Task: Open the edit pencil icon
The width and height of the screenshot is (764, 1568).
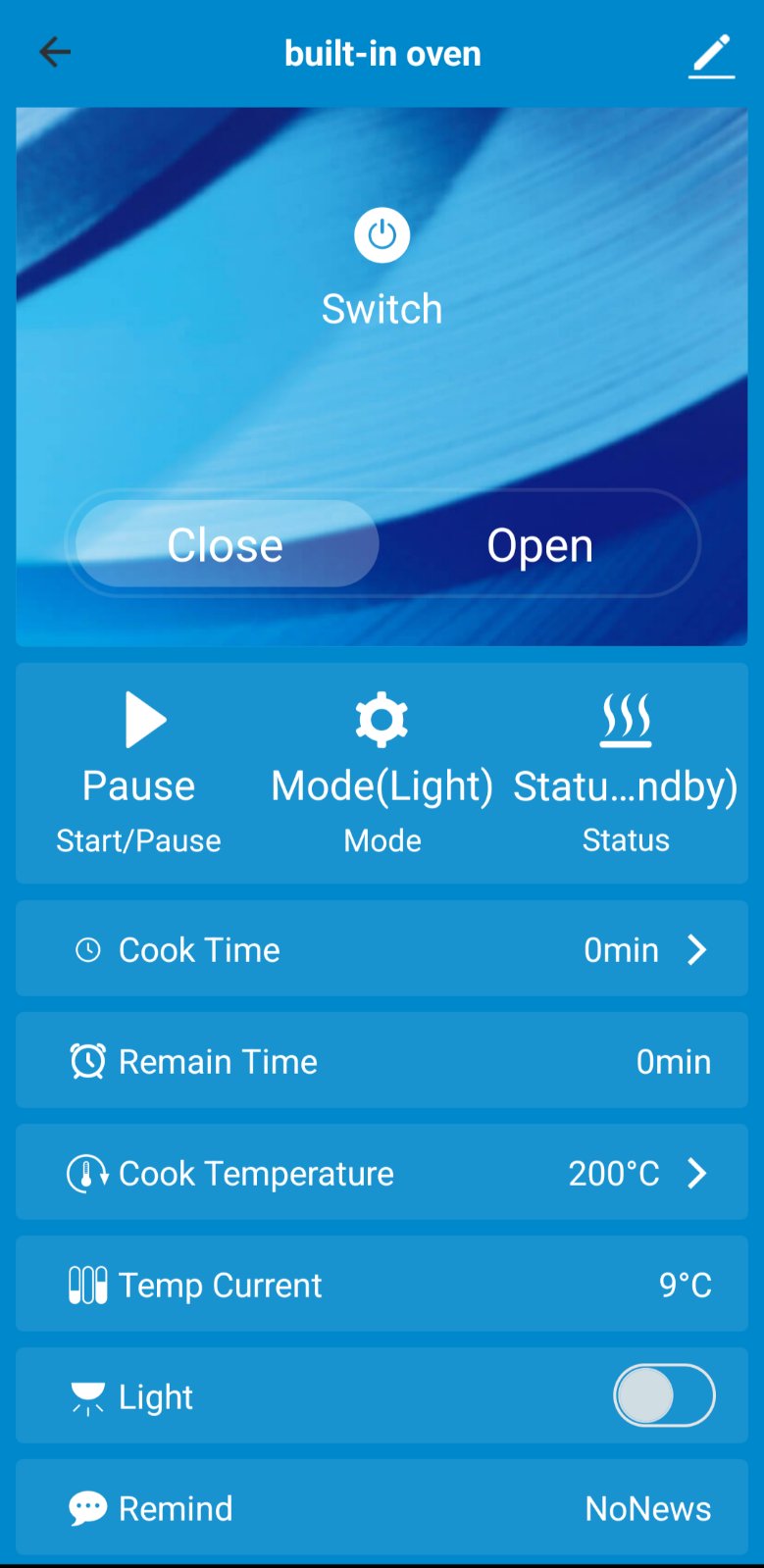Action: pos(712,55)
